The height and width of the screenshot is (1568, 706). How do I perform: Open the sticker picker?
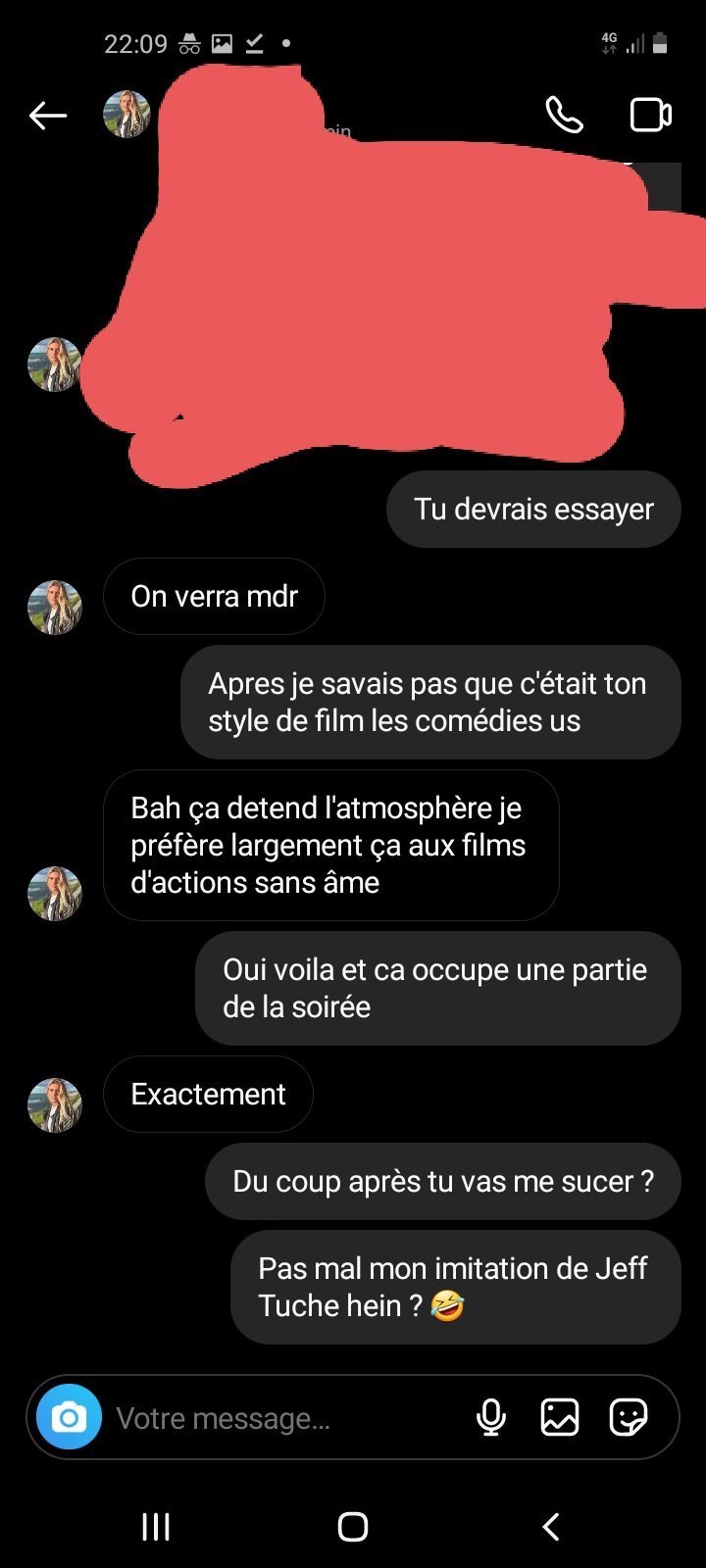(x=628, y=1417)
